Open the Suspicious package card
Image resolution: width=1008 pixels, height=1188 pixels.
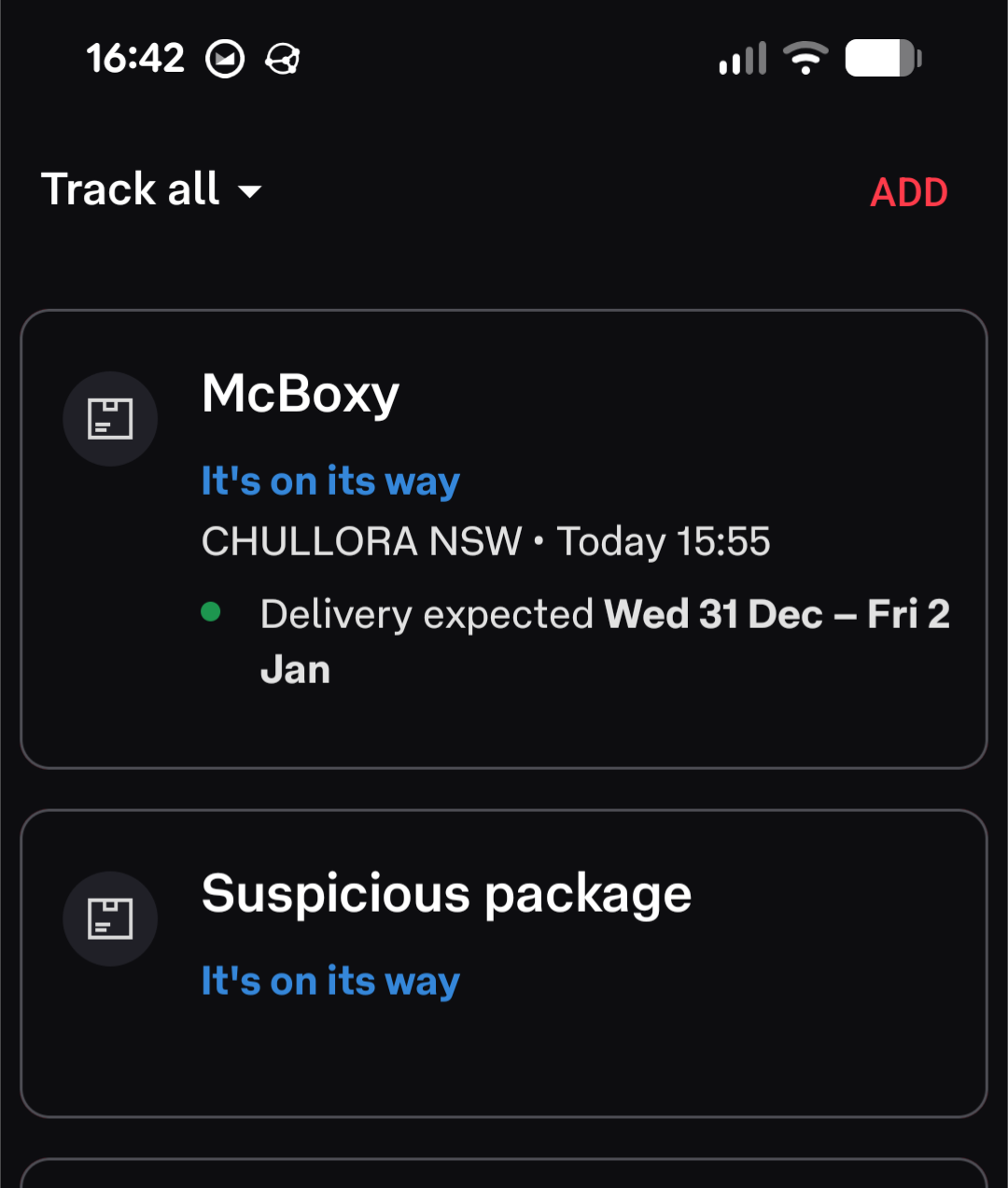503,961
